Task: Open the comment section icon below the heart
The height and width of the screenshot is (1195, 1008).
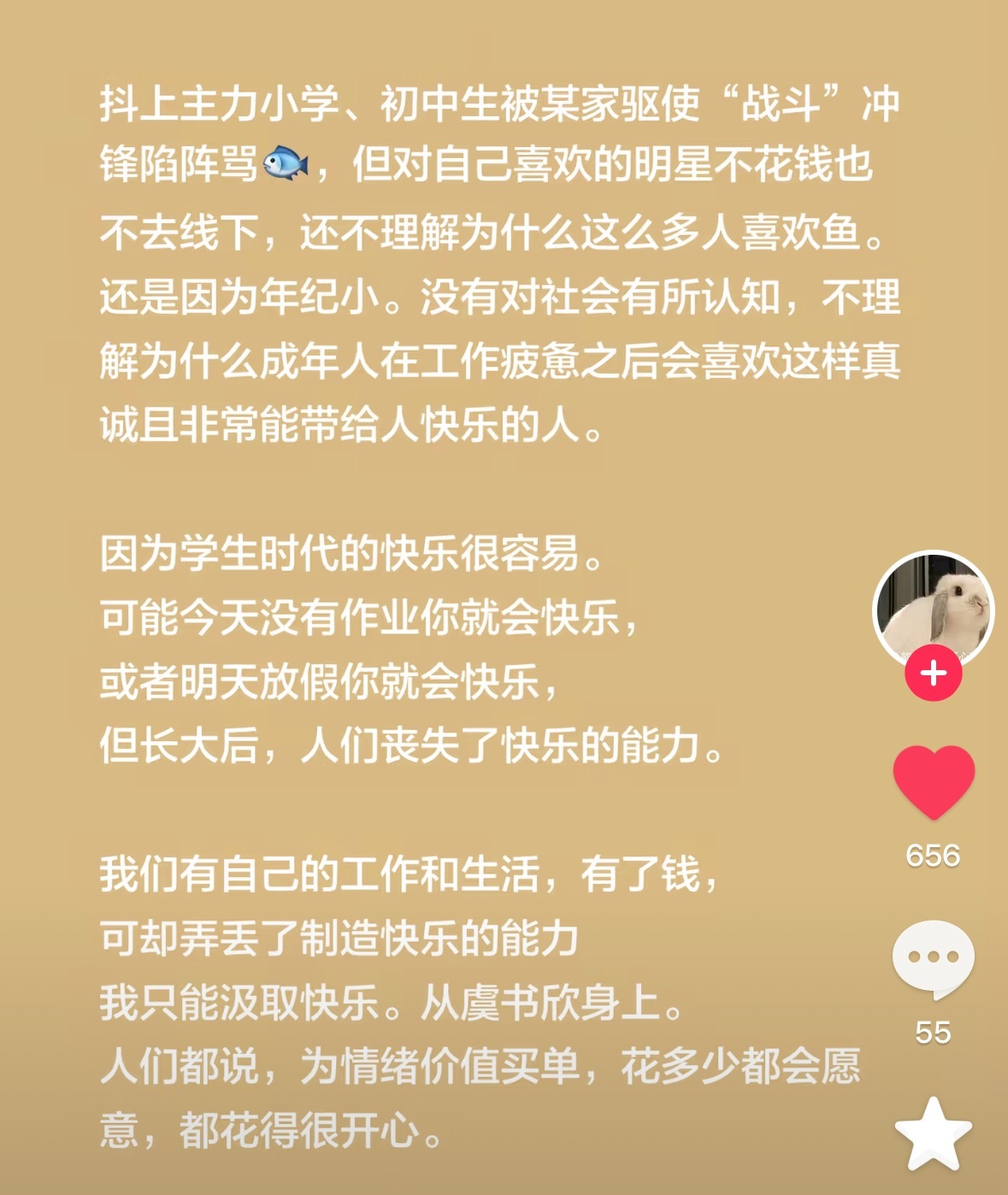Action: pos(934,957)
